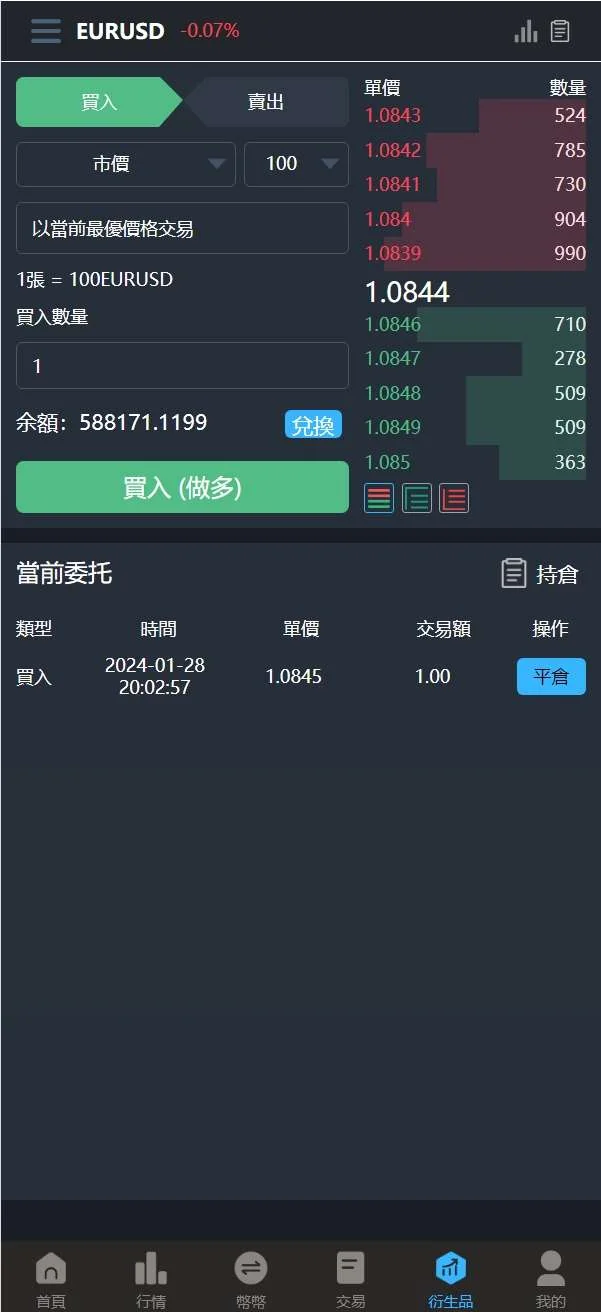Expand the 市價 order type dropdown
The width and height of the screenshot is (601, 1312).
(126, 164)
